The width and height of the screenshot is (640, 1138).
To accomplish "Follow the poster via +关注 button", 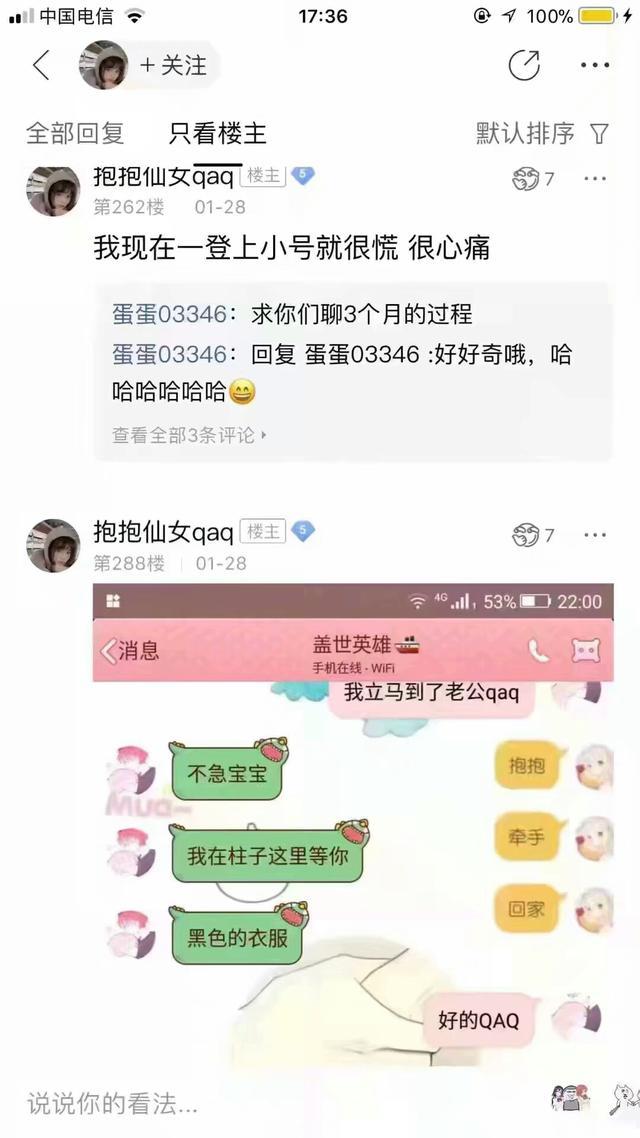I will (172, 66).
